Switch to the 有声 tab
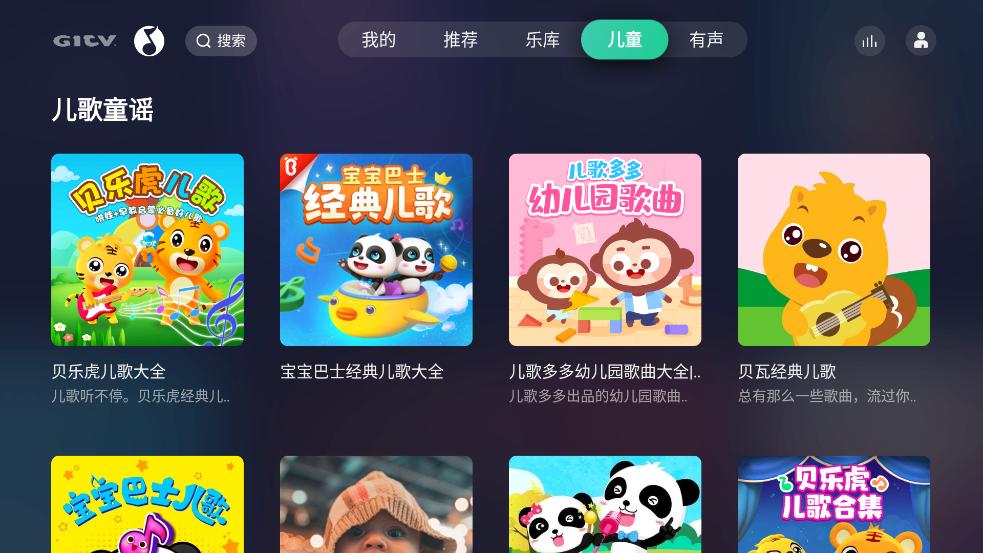The image size is (983, 553). (x=706, y=40)
